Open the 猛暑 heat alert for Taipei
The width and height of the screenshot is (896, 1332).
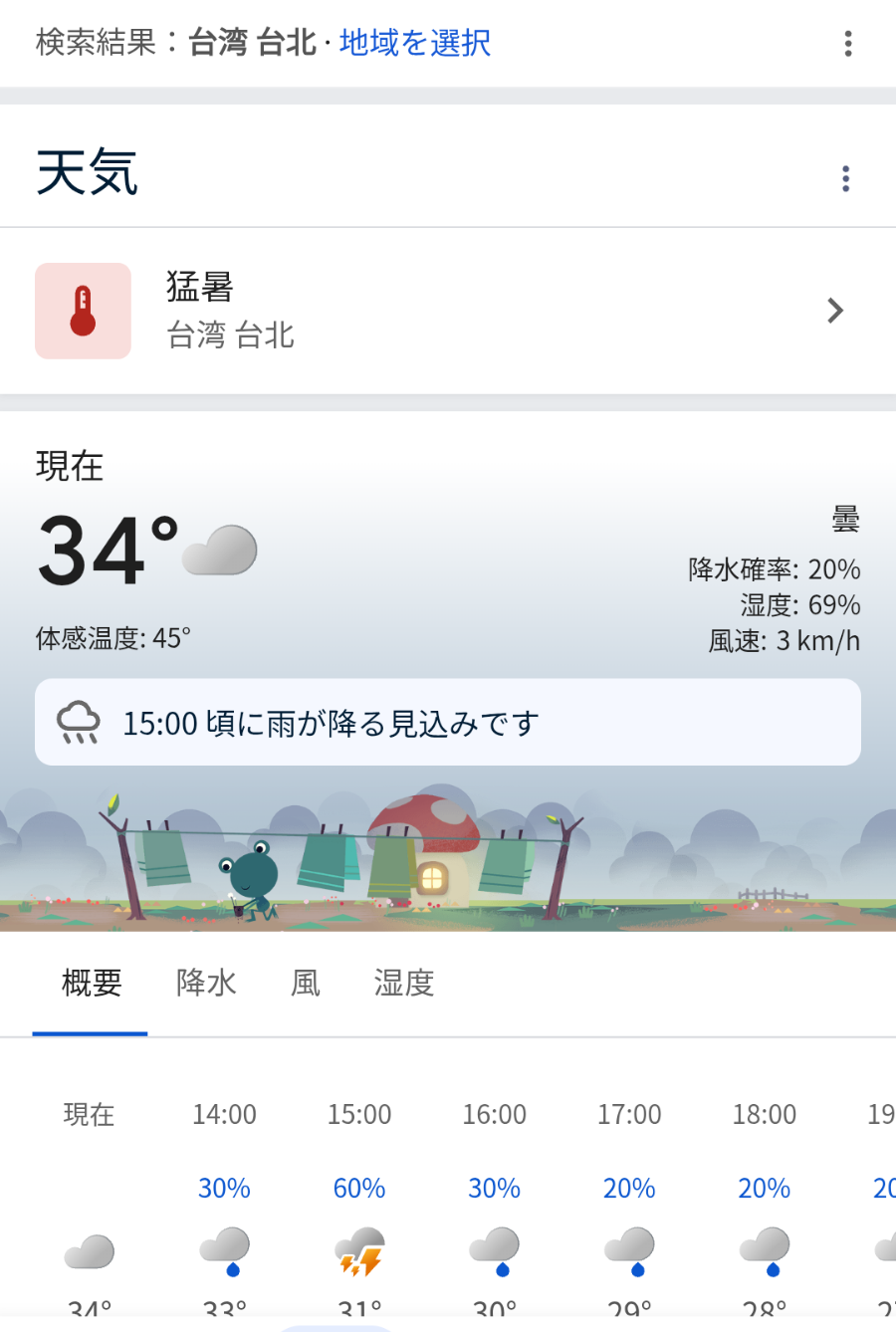point(448,311)
